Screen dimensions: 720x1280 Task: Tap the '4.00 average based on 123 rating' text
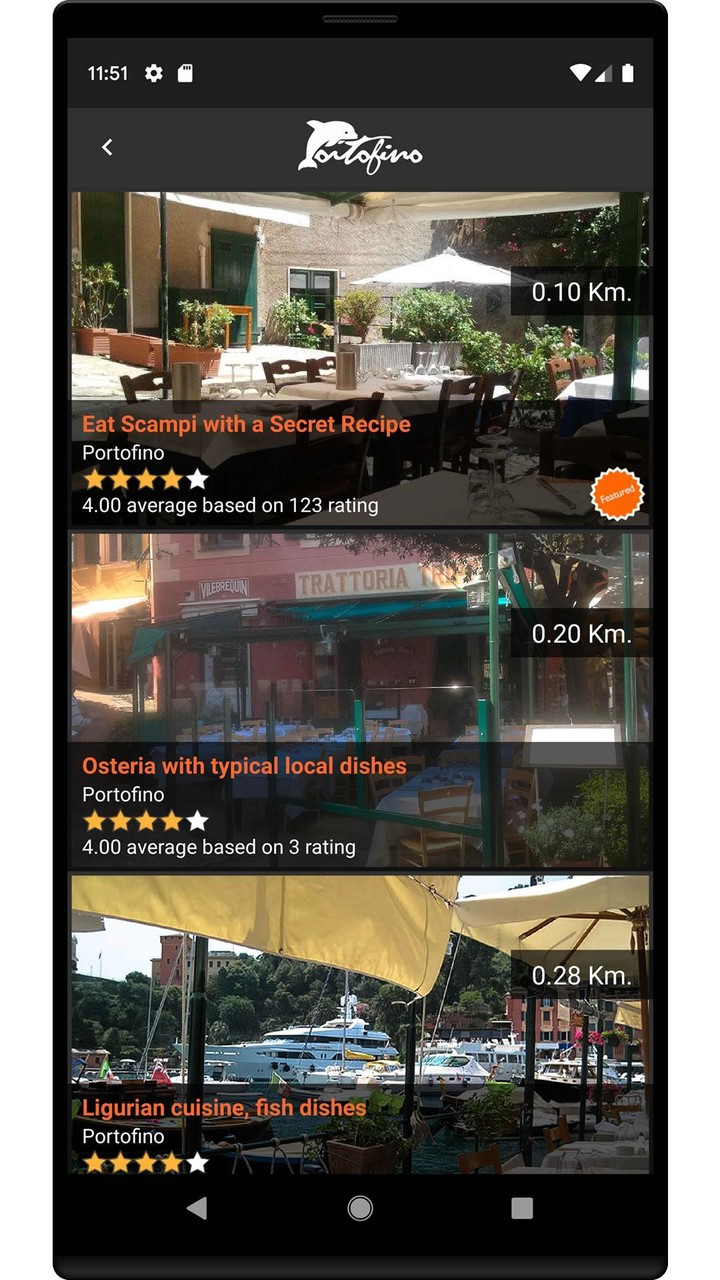click(229, 505)
